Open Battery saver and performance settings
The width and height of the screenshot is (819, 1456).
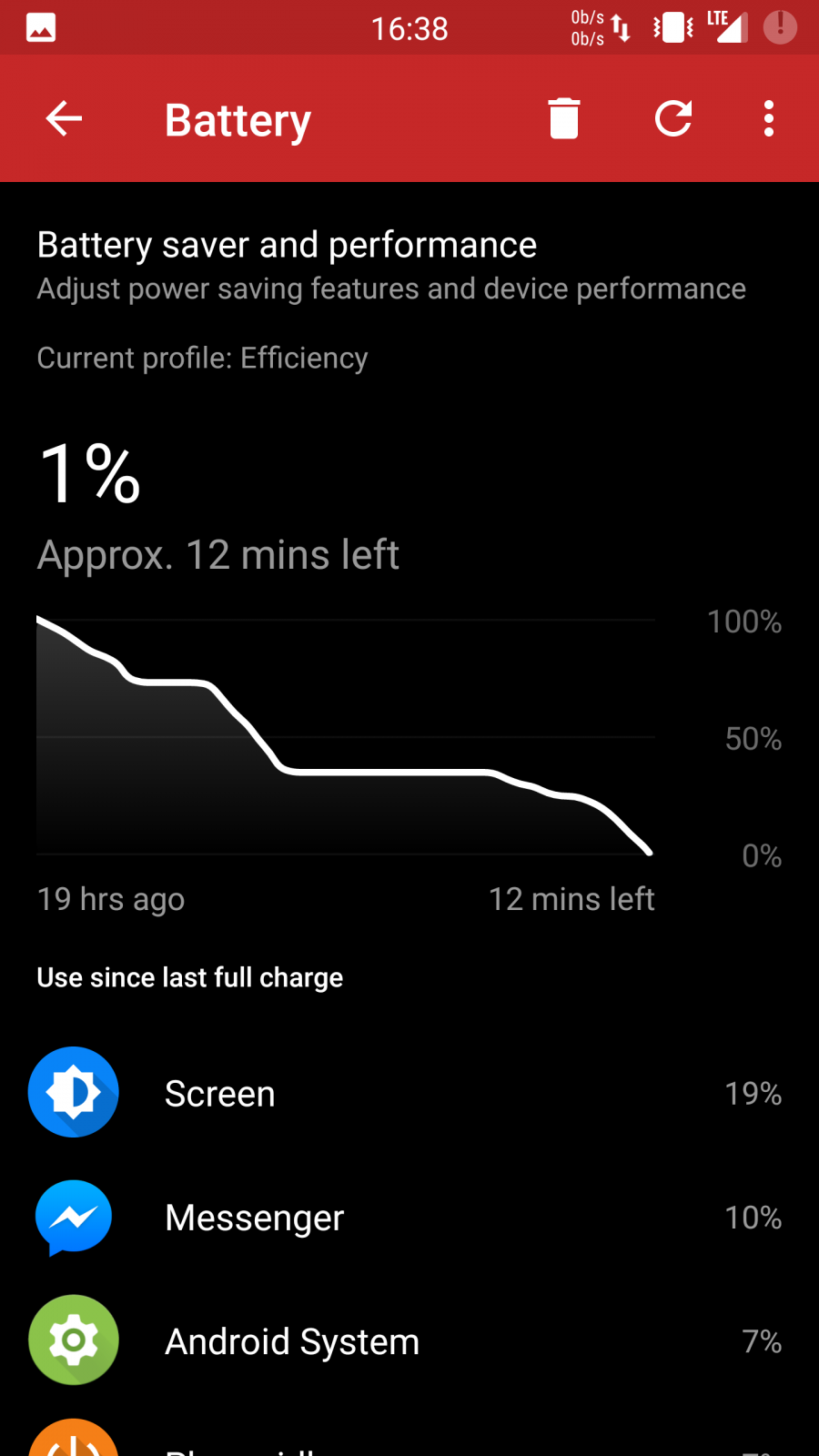[x=409, y=300]
